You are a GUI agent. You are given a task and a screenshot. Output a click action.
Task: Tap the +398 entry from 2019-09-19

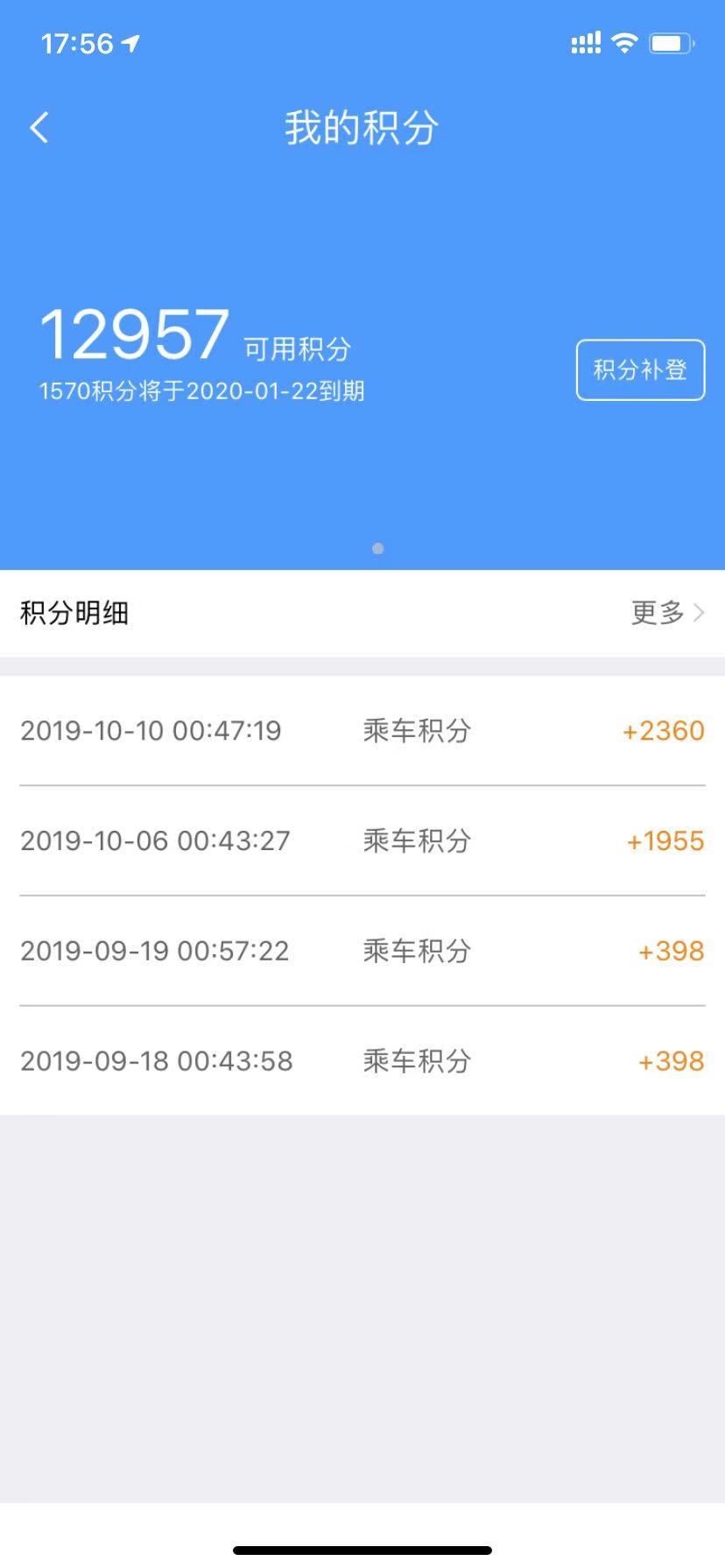[x=671, y=951]
